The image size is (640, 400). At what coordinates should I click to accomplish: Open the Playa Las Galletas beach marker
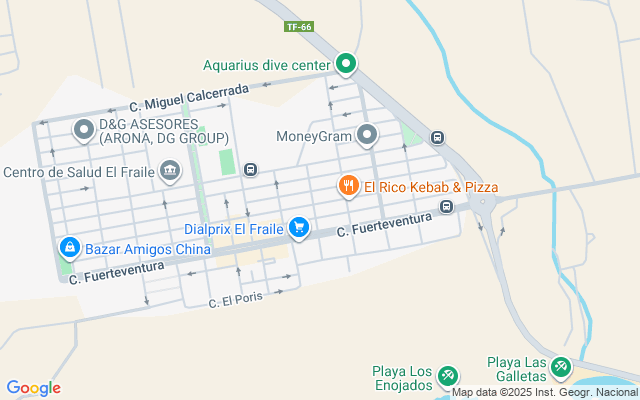[x=560, y=369]
